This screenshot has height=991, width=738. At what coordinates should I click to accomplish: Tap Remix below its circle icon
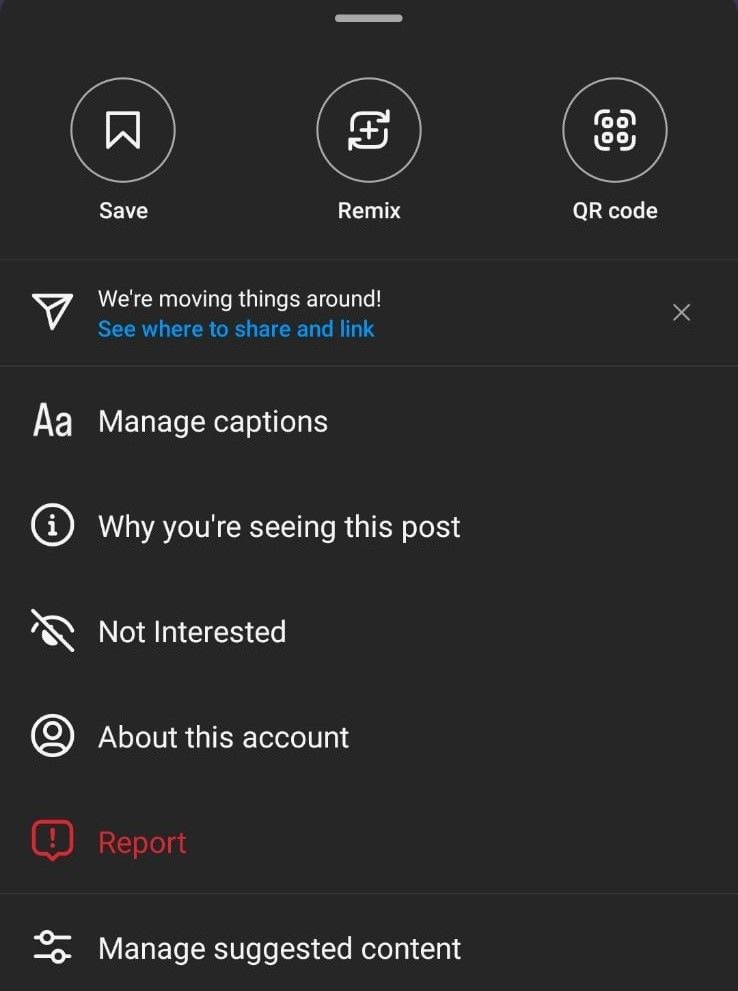[368, 210]
